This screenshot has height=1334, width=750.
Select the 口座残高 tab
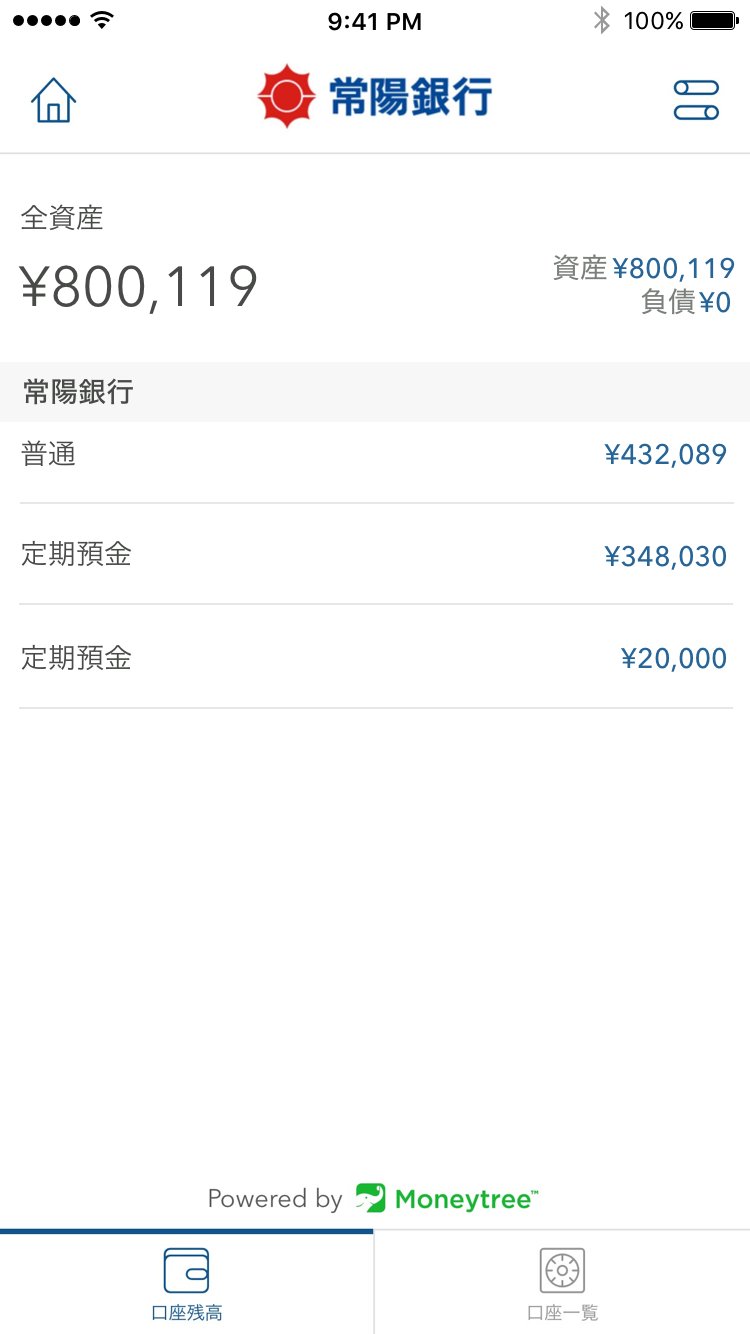click(x=187, y=1283)
